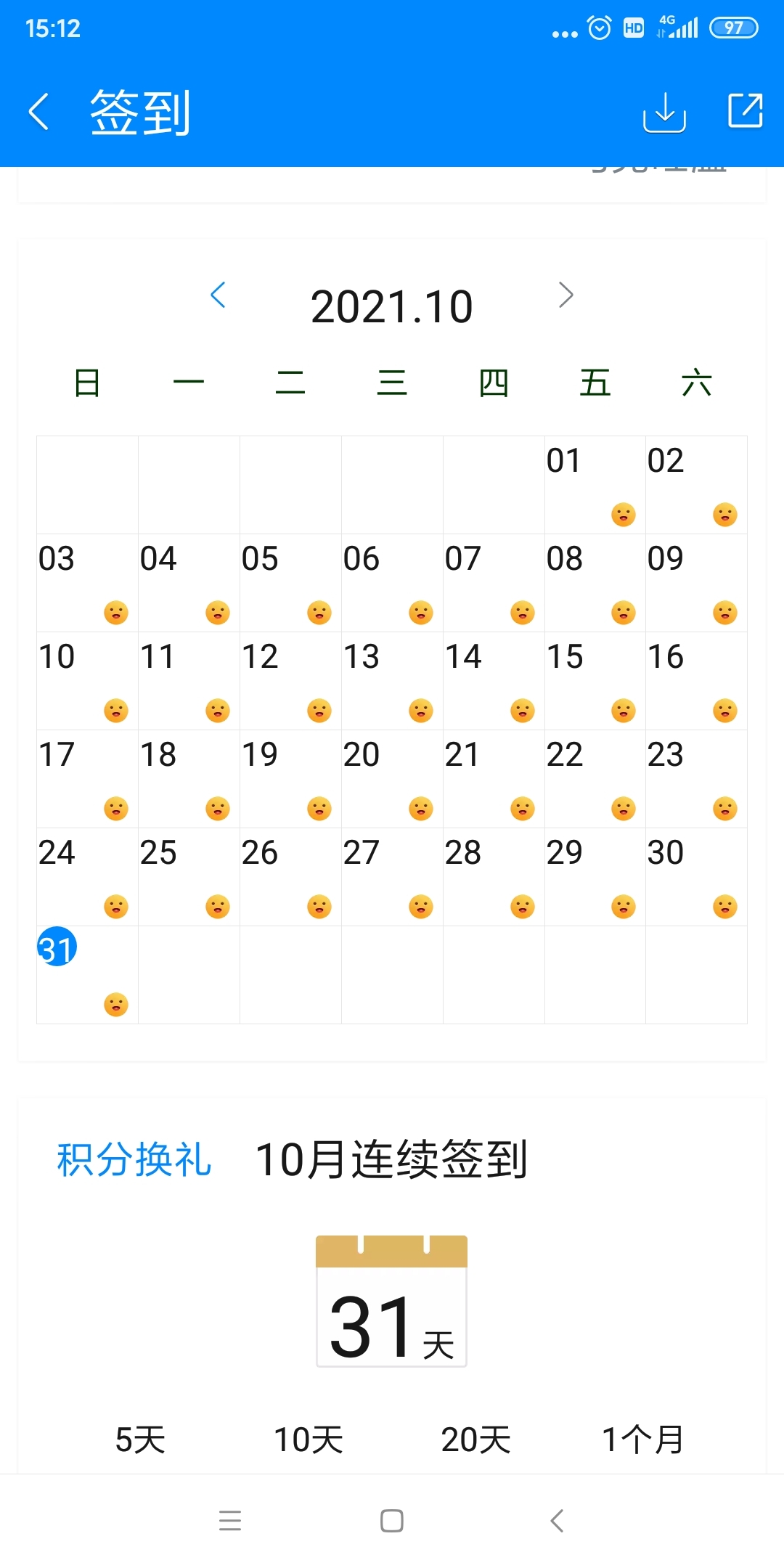This screenshot has height=1568, width=784.
Task: Open the 积分换礼 link
Action: pyautogui.click(x=134, y=1159)
